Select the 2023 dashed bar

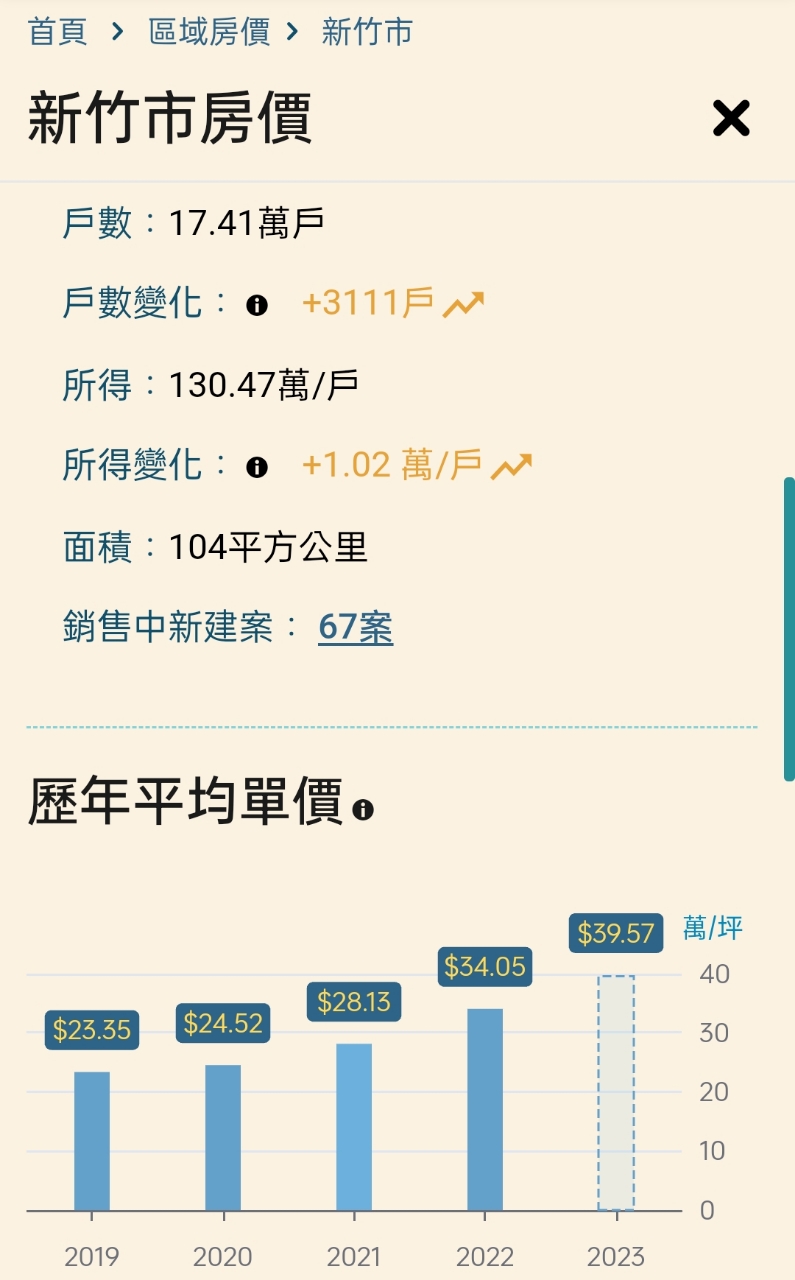[616, 1093]
